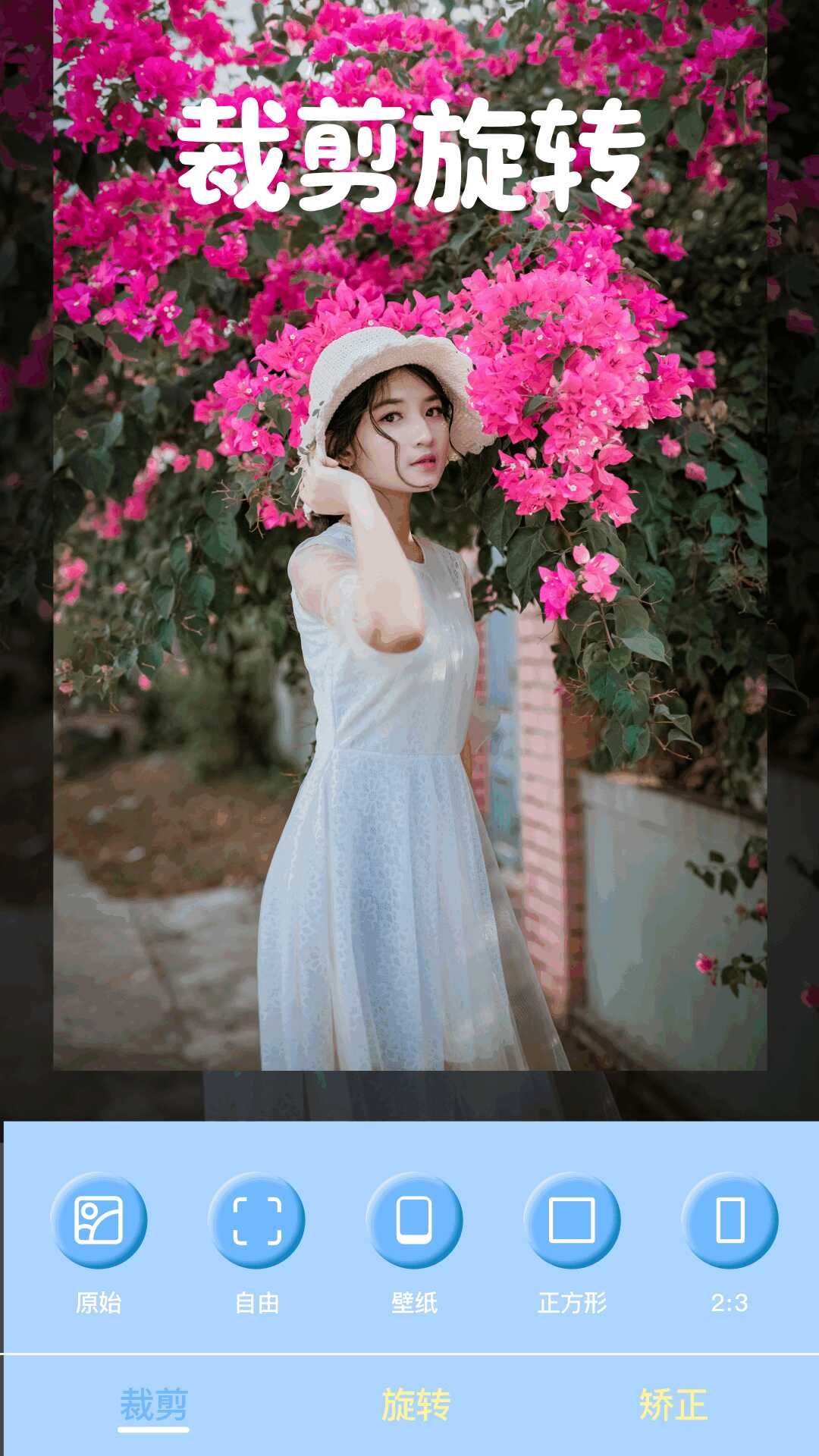819x1456 pixels.
Task: Select the 壁纸 wallpaper crop ratio
Action: [414, 1220]
